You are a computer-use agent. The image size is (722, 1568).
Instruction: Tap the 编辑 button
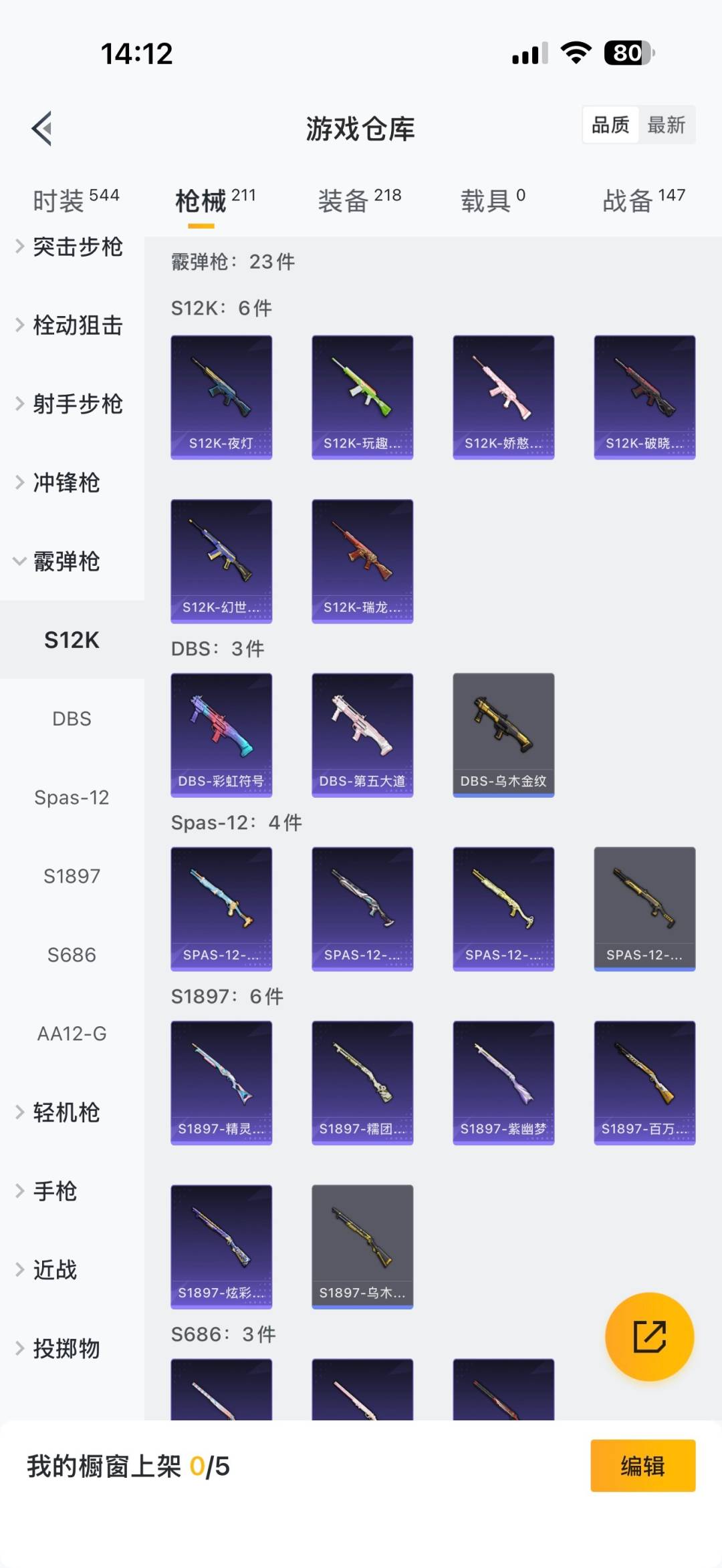(642, 1466)
